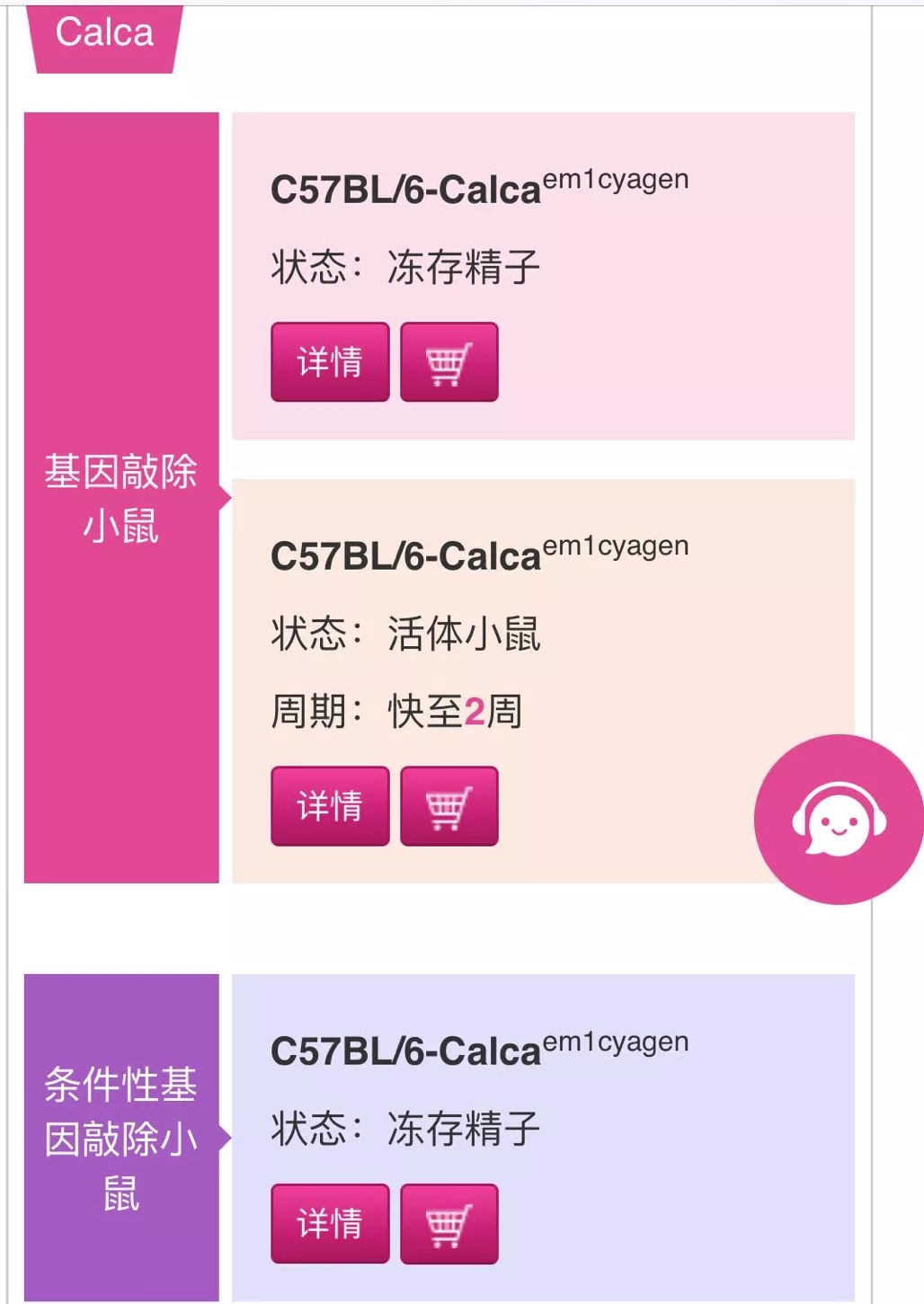Open 详情 for the conditional knockout mouse
Screen dimensions: 924x1304
point(330,1224)
